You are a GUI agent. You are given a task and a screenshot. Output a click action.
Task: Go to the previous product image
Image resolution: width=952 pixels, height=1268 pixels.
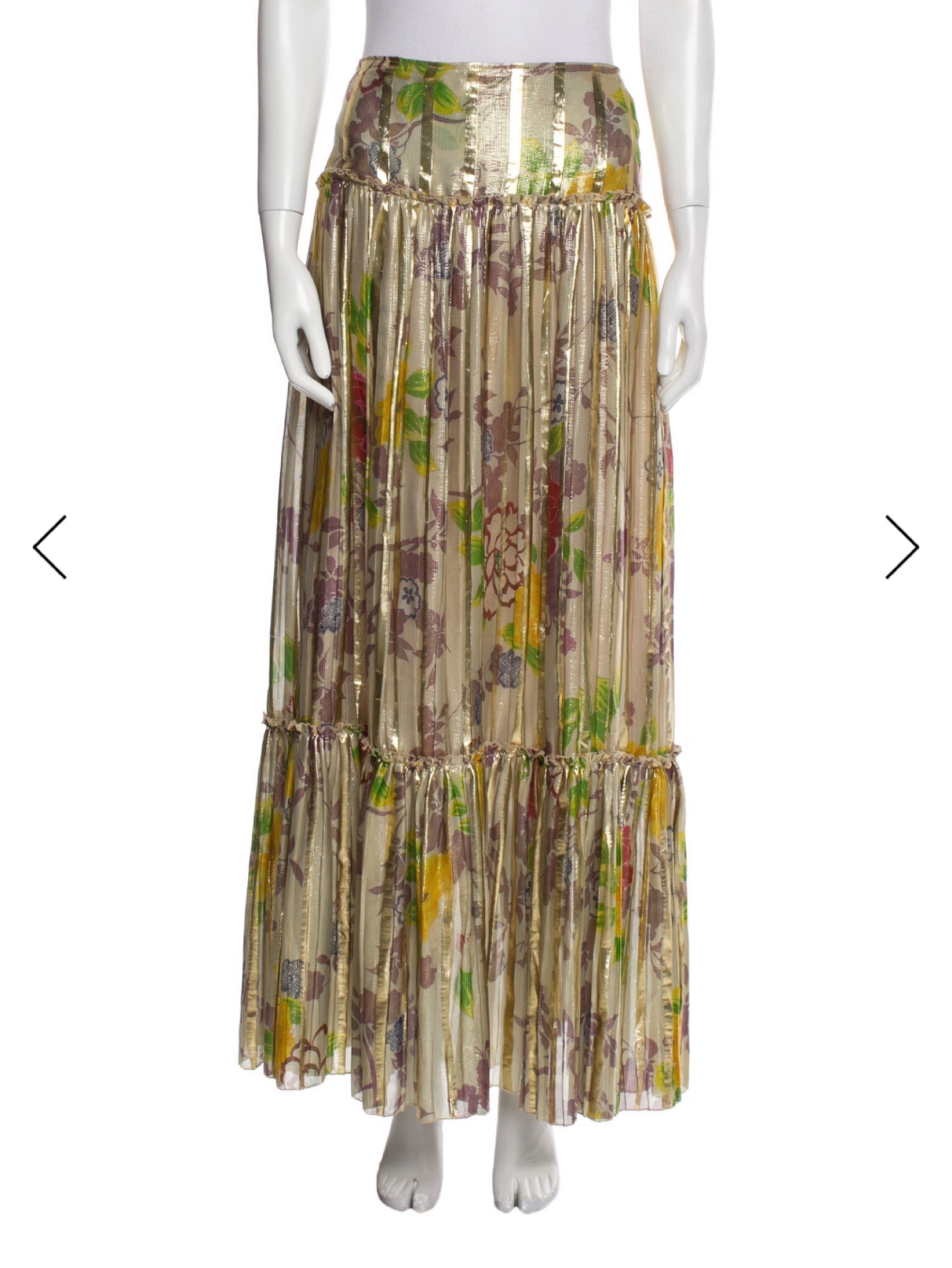49,547
